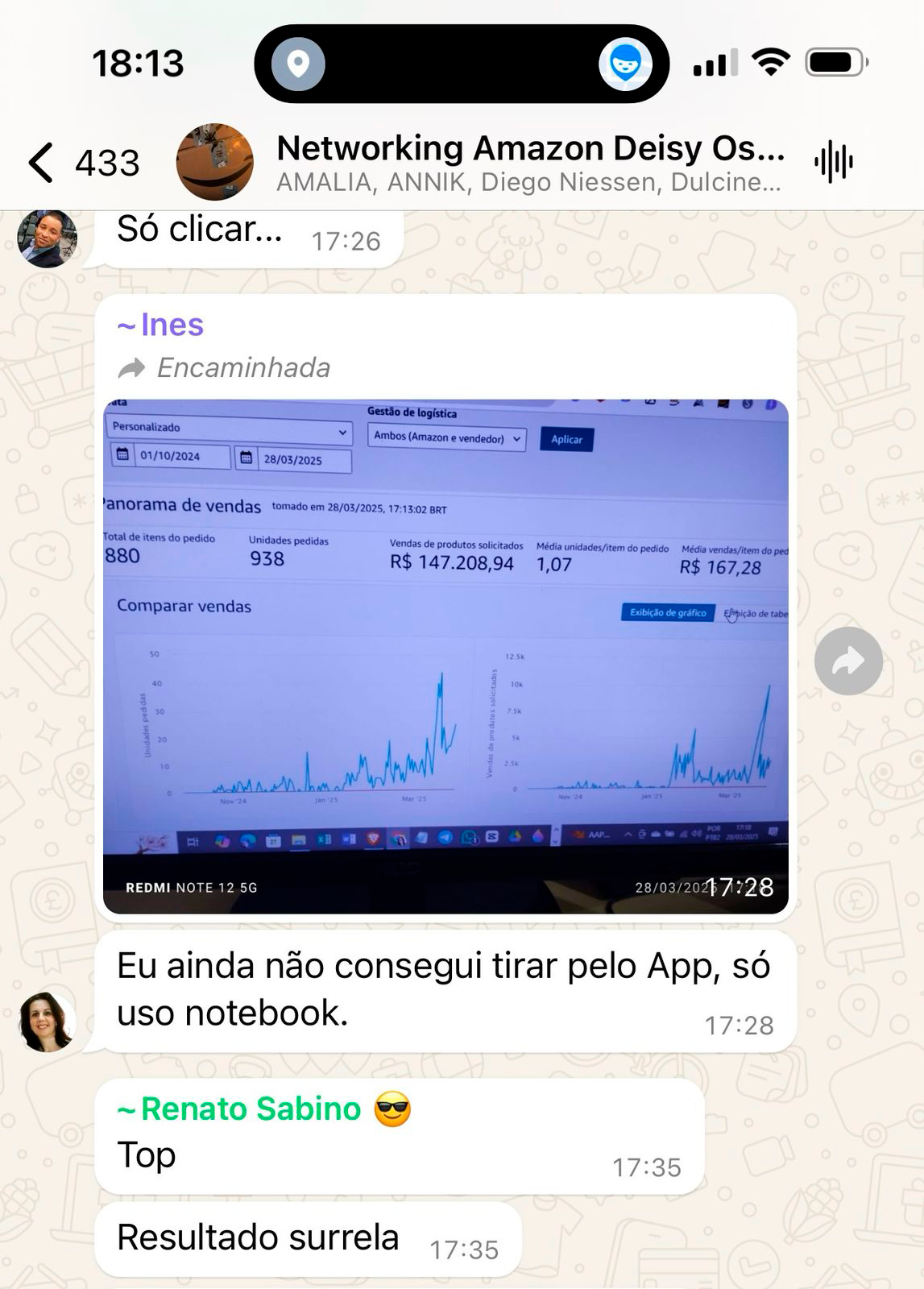The width and height of the screenshot is (924, 1289).
Task: Join the group voice chat
Action: coord(833,163)
